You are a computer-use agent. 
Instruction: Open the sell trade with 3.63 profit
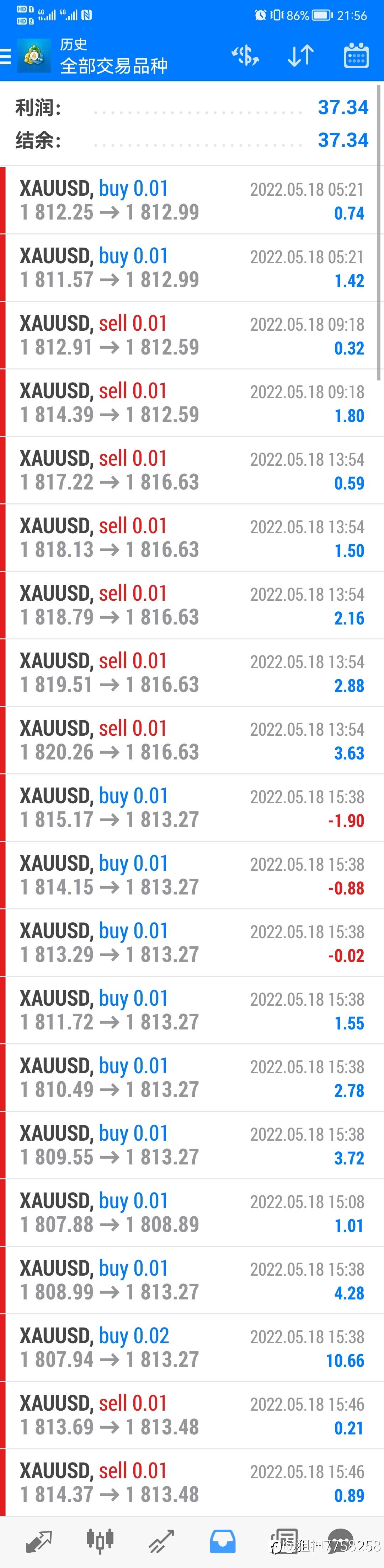pyautogui.click(x=192, y=740)
